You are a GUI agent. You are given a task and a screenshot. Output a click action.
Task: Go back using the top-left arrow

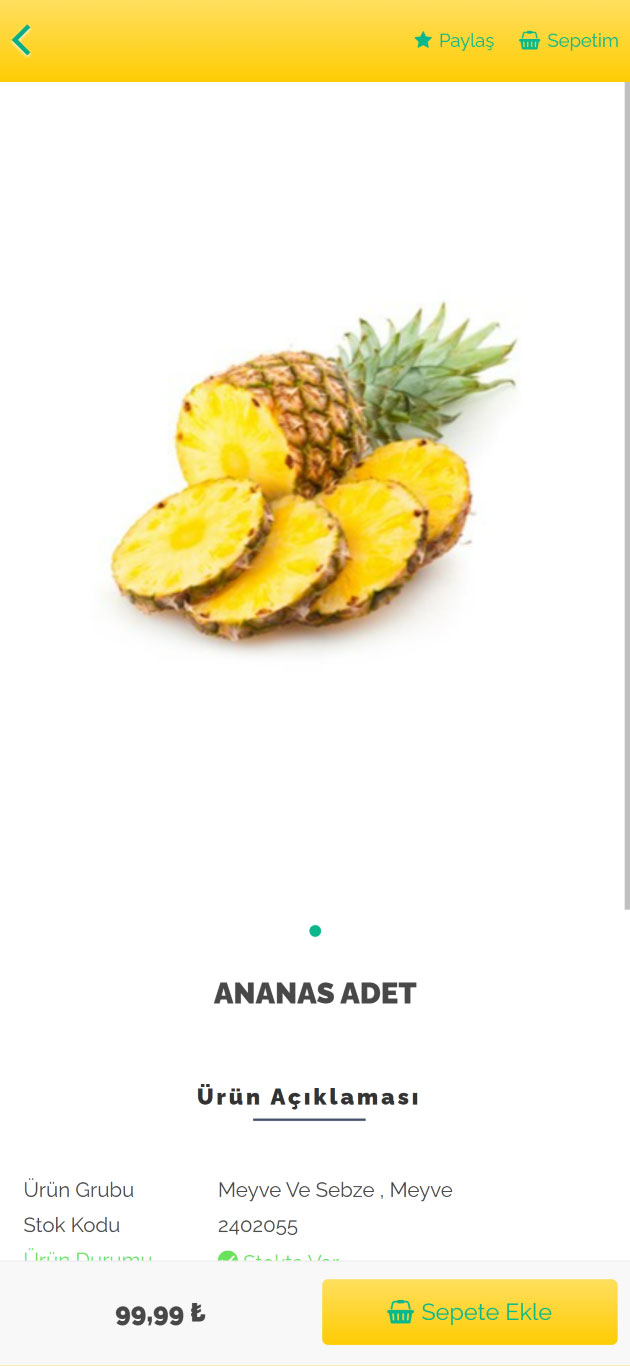coord(22,40)
